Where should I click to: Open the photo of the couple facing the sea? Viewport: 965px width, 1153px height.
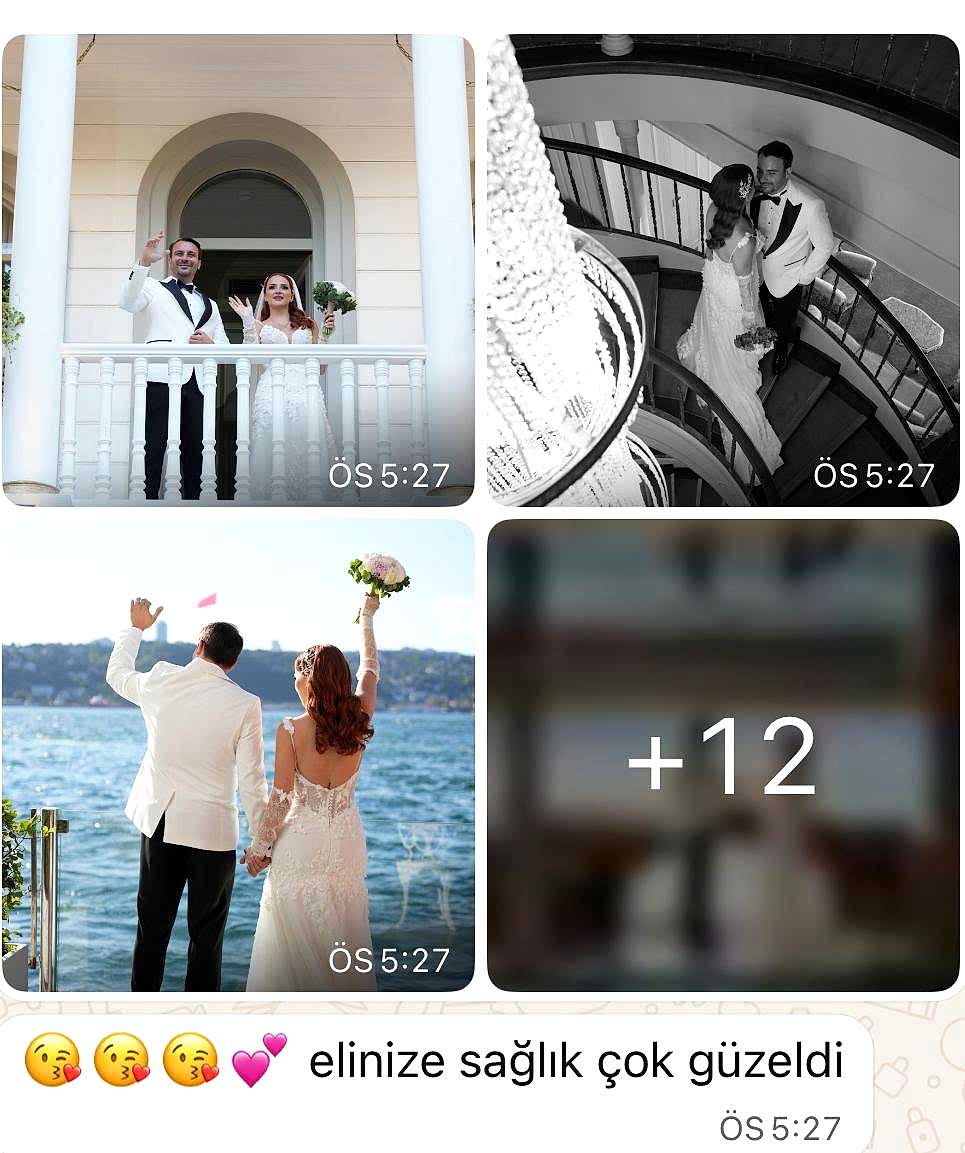click(238, 755)
